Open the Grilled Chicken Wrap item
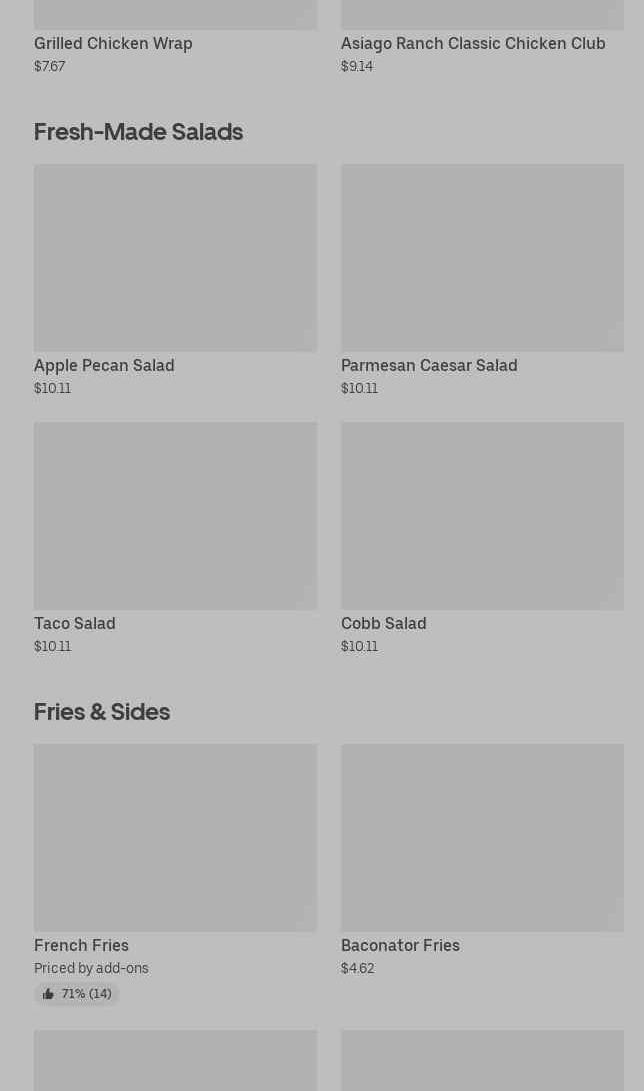 pyautogui.click(x=113, y=43)
